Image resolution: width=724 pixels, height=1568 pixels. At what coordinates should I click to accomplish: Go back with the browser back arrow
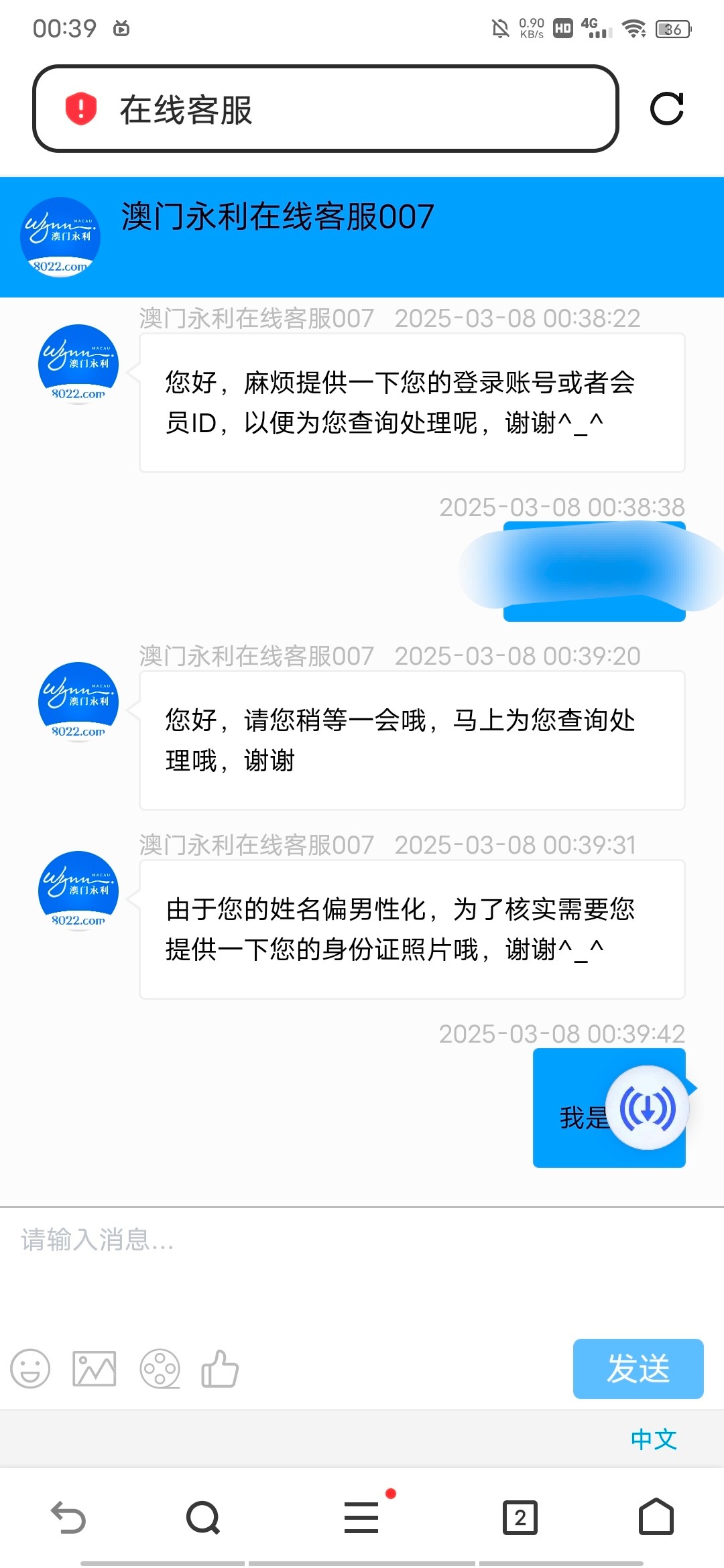tap(68, 1518)
